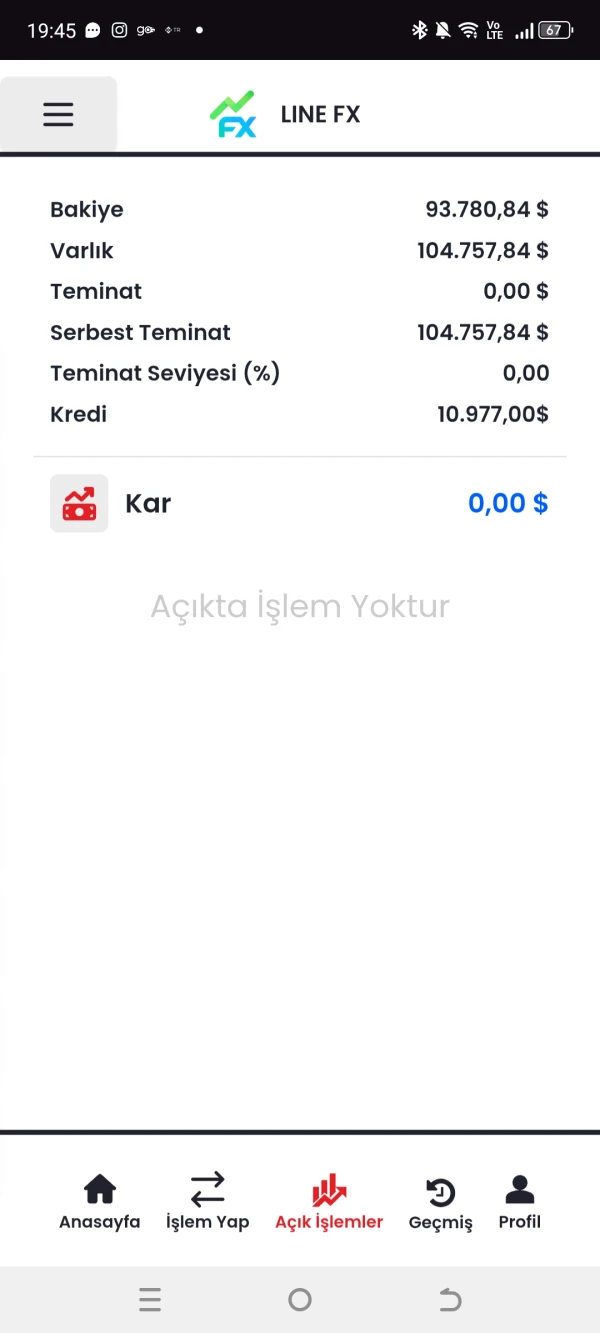Screen dimensions: 600x1333
Task: Open the Geçmiş history tab
Action: [x=440, y=1202]
